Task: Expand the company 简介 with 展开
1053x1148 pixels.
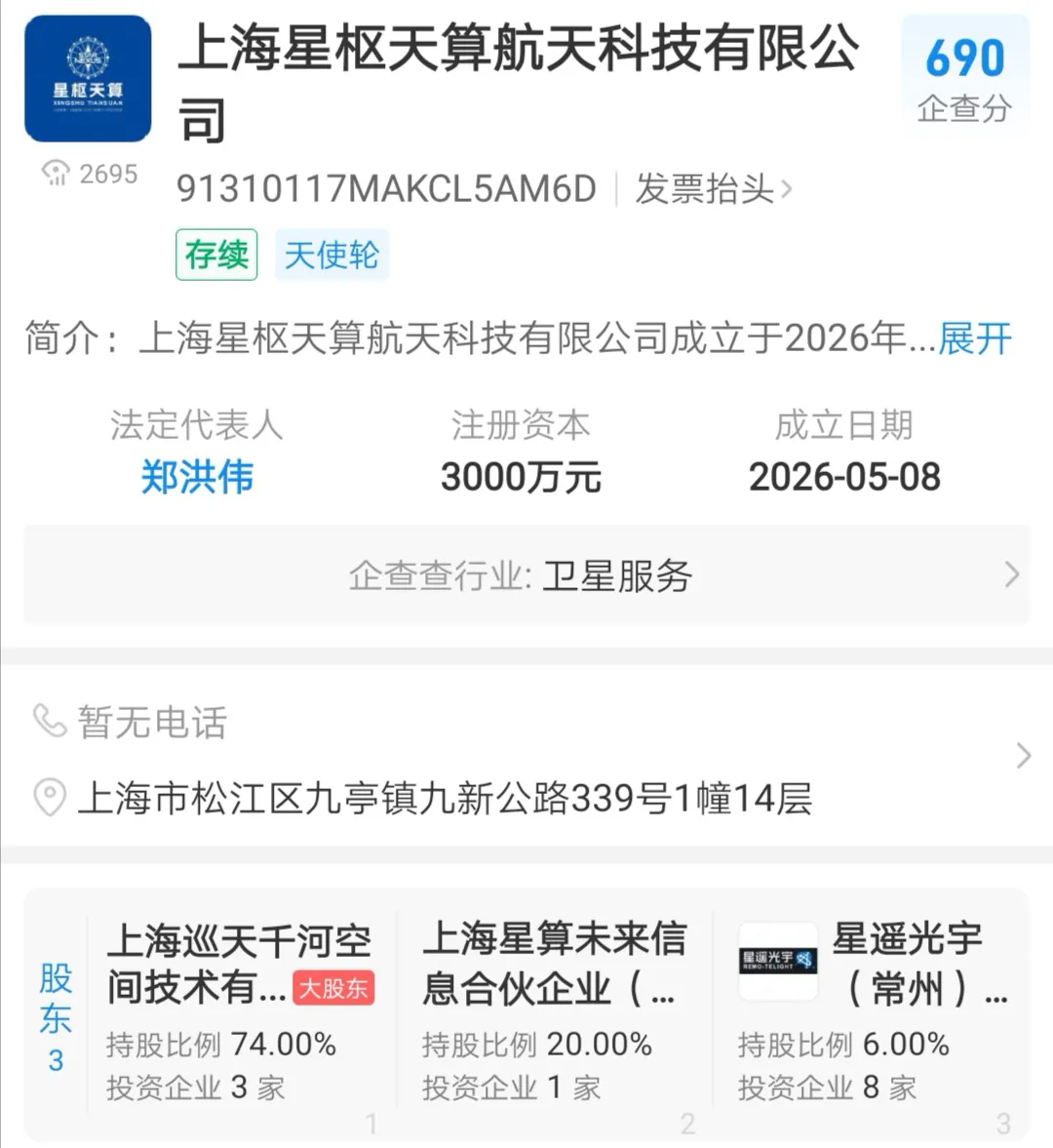Action: pyautogui.click(x=975, y=338)
